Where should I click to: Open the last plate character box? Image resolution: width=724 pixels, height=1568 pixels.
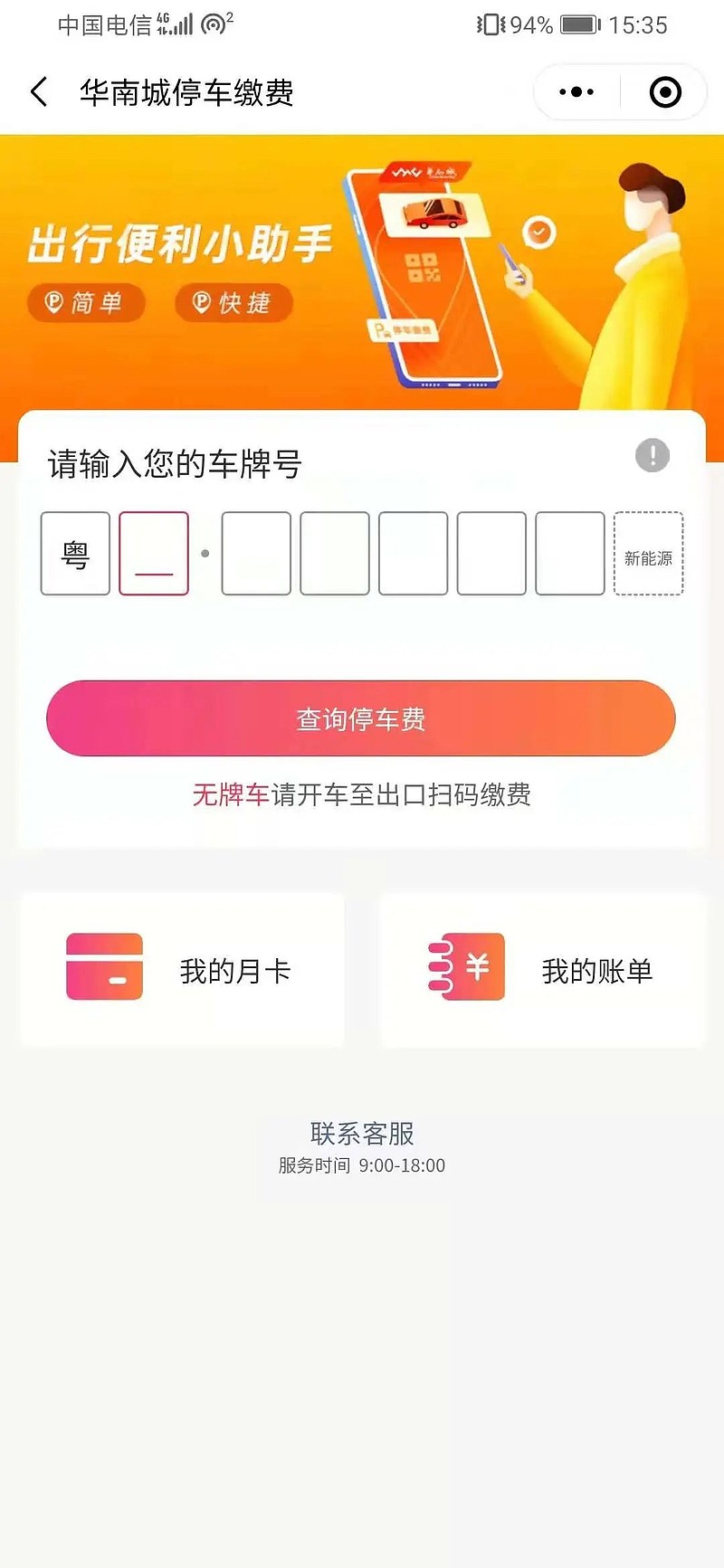point(569,554)
